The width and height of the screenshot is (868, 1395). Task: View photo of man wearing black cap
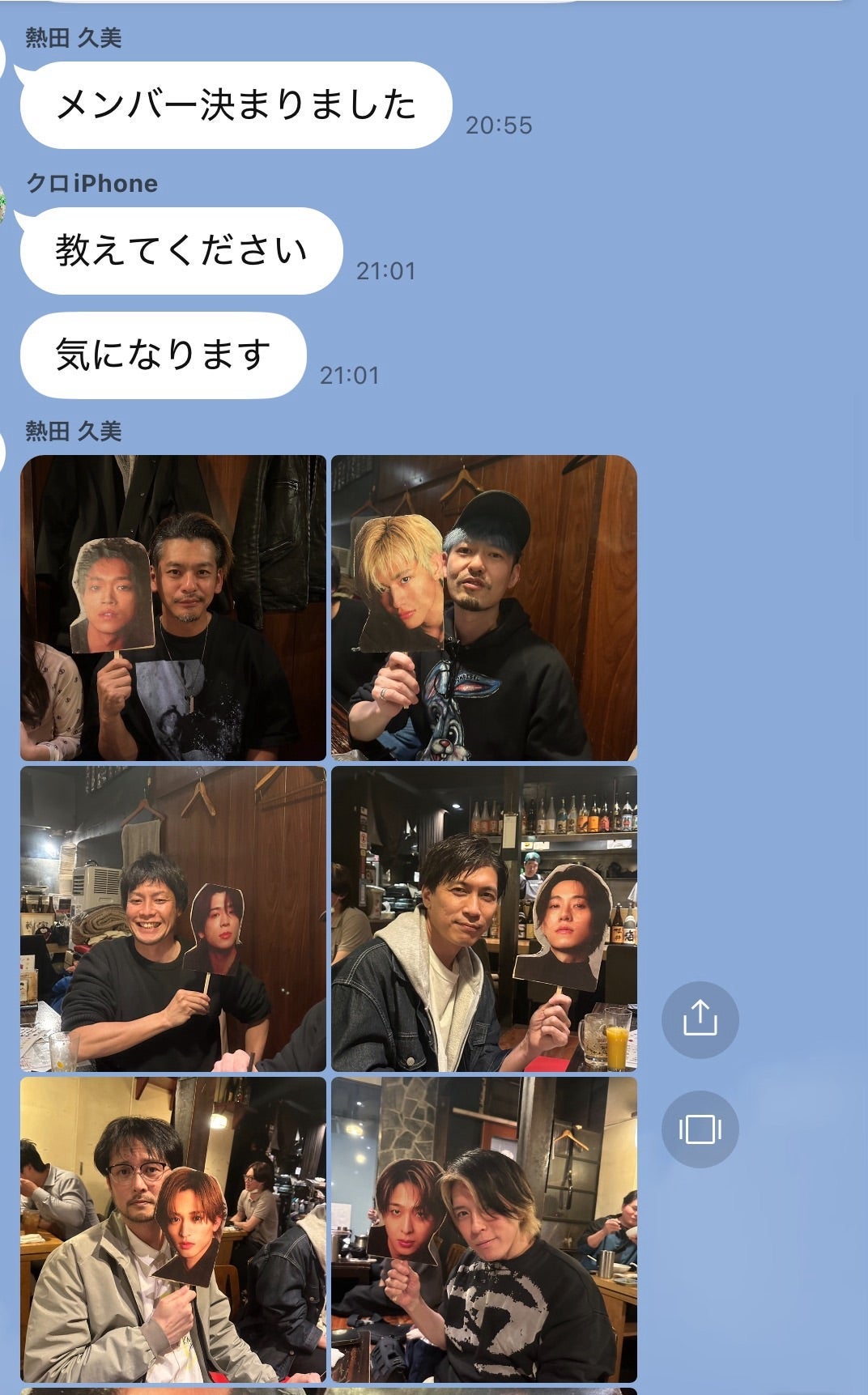(484, 608)
